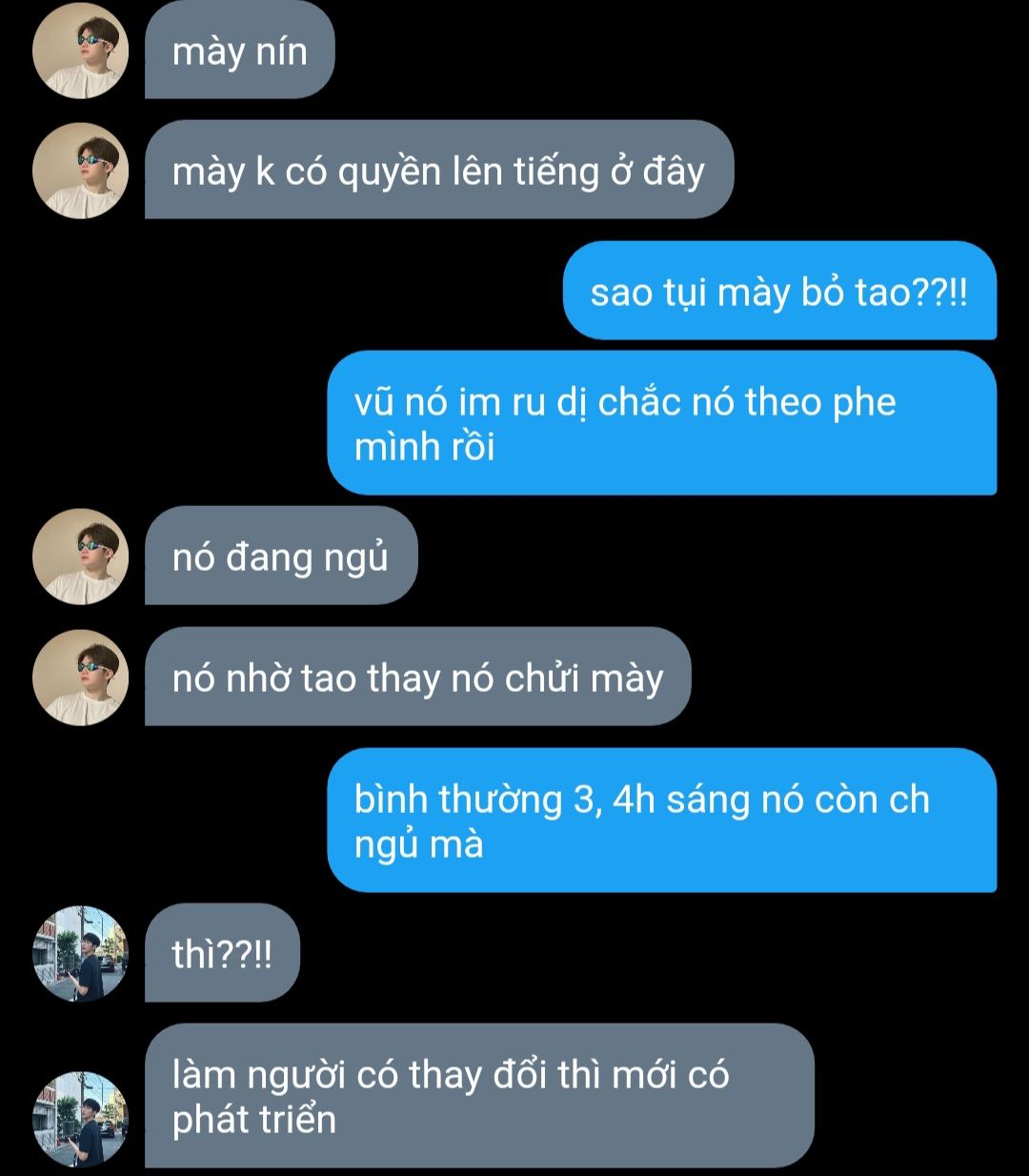Open avatar beside "mày nín" message
The width and height of the screenshot is (1029, 1176).
point(80,51)
